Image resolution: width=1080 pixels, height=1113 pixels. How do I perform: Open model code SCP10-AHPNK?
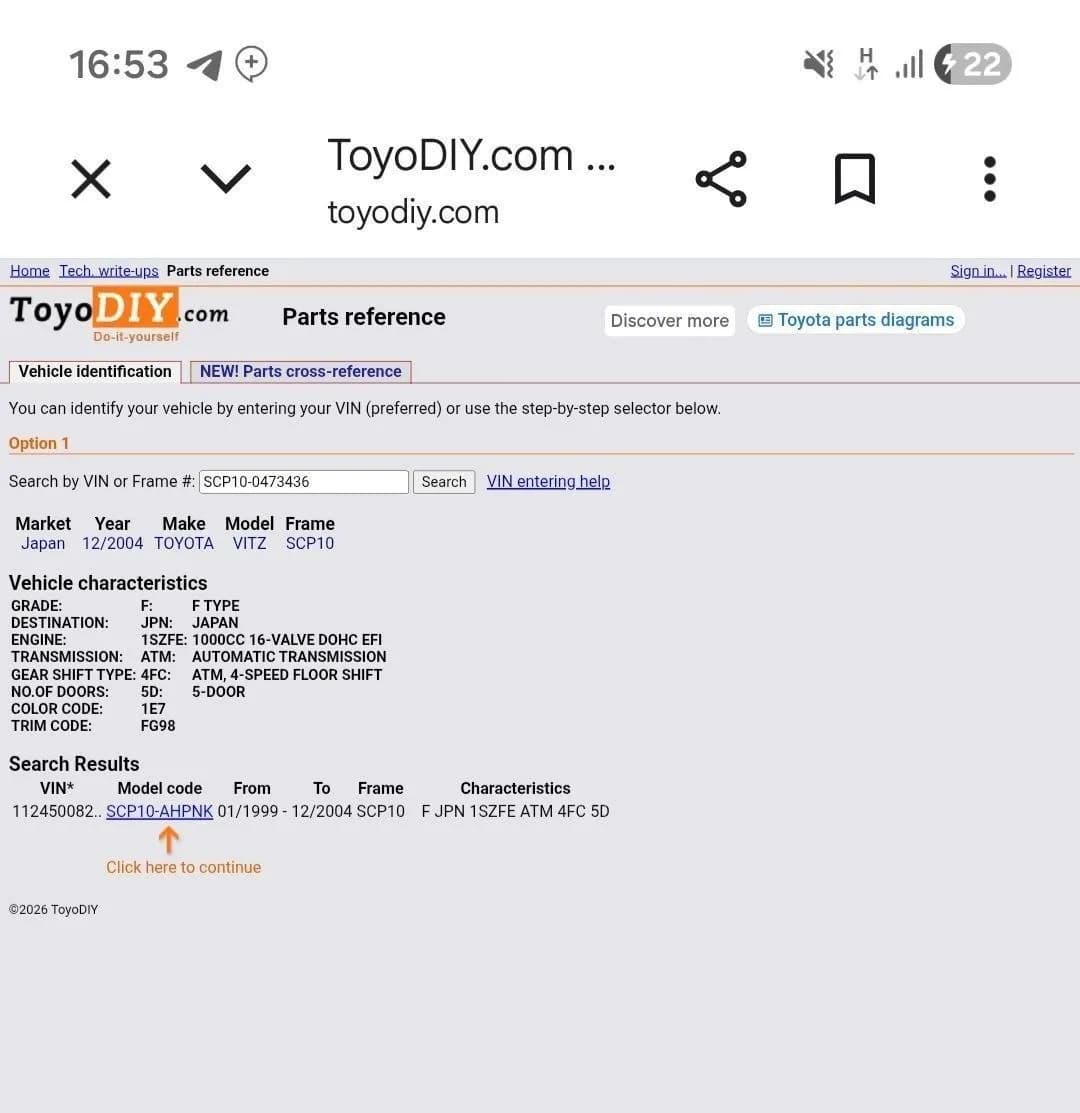click(160, 811)
